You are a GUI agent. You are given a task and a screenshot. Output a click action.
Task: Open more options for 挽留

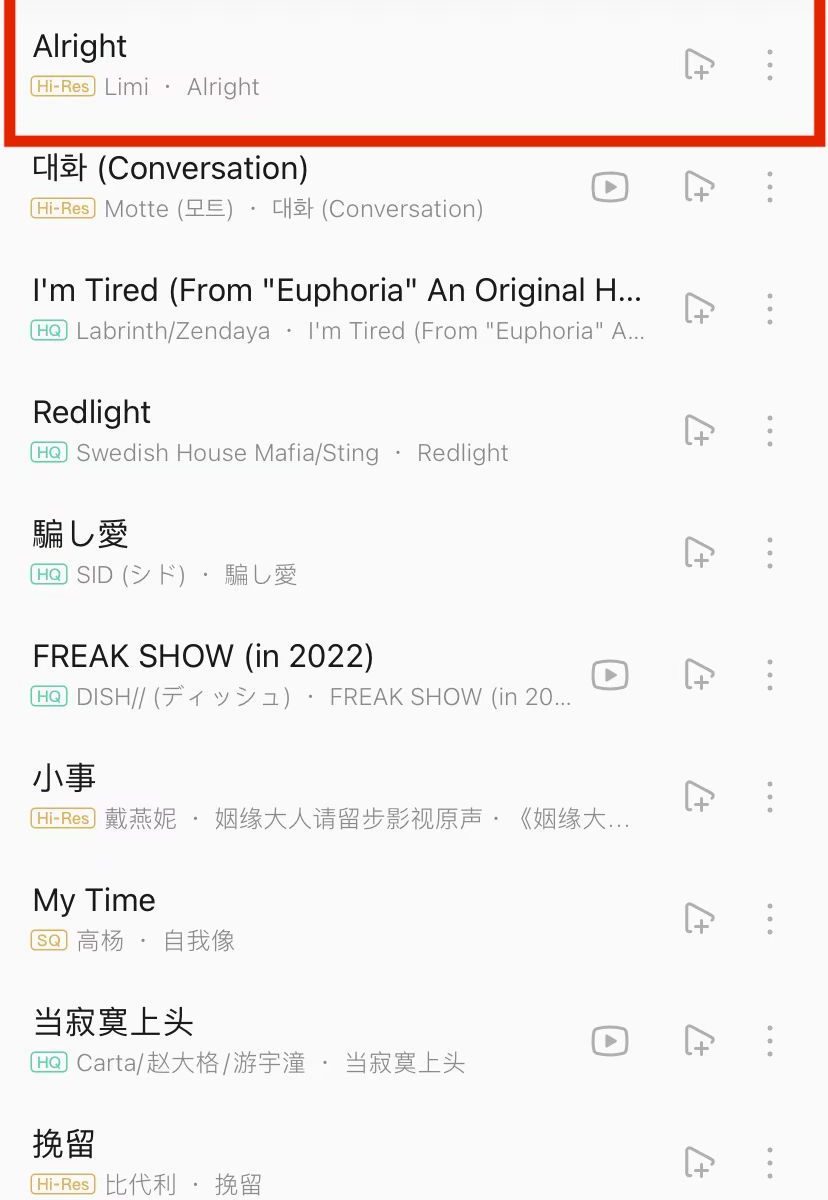pyautogui.click(x=769, y=1163)
